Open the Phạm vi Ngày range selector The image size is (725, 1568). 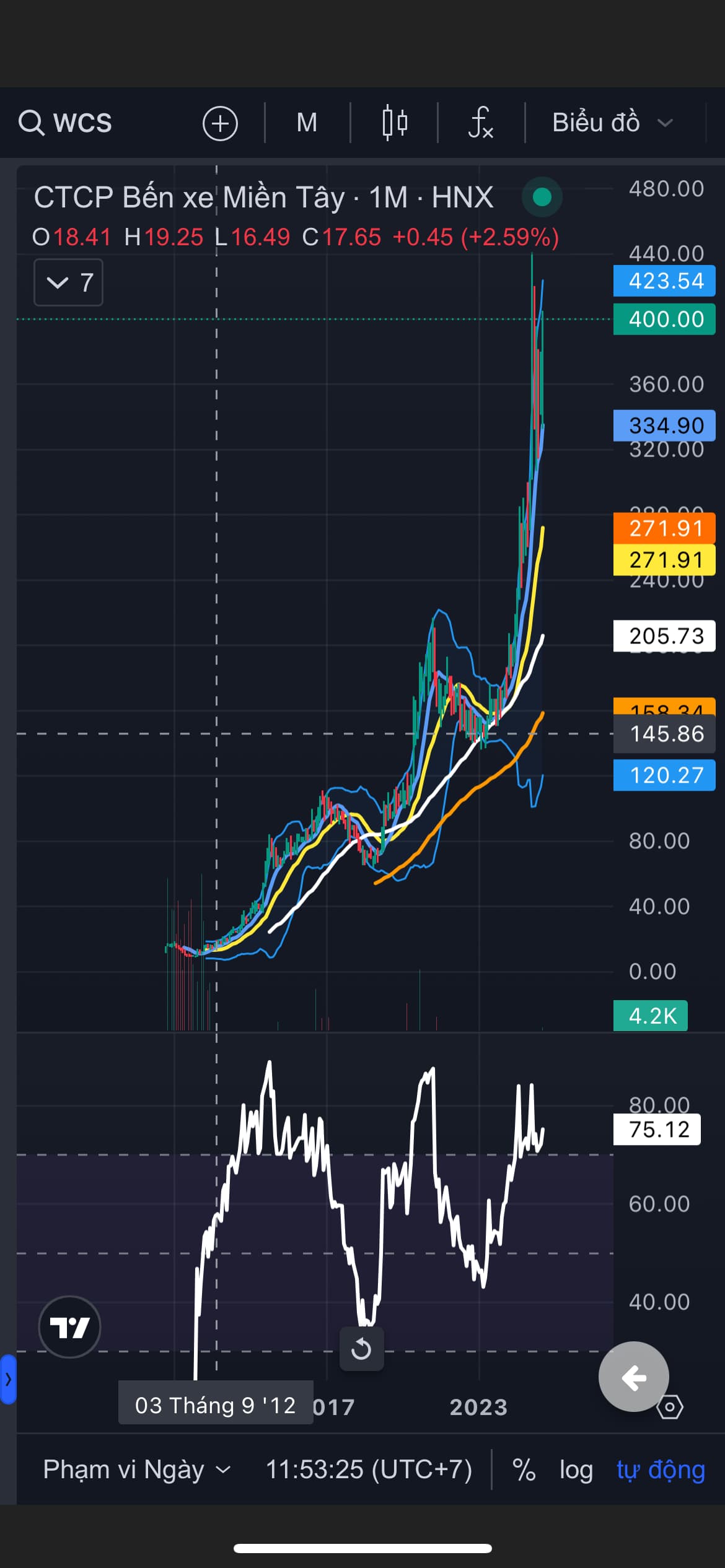point(136,1470)
